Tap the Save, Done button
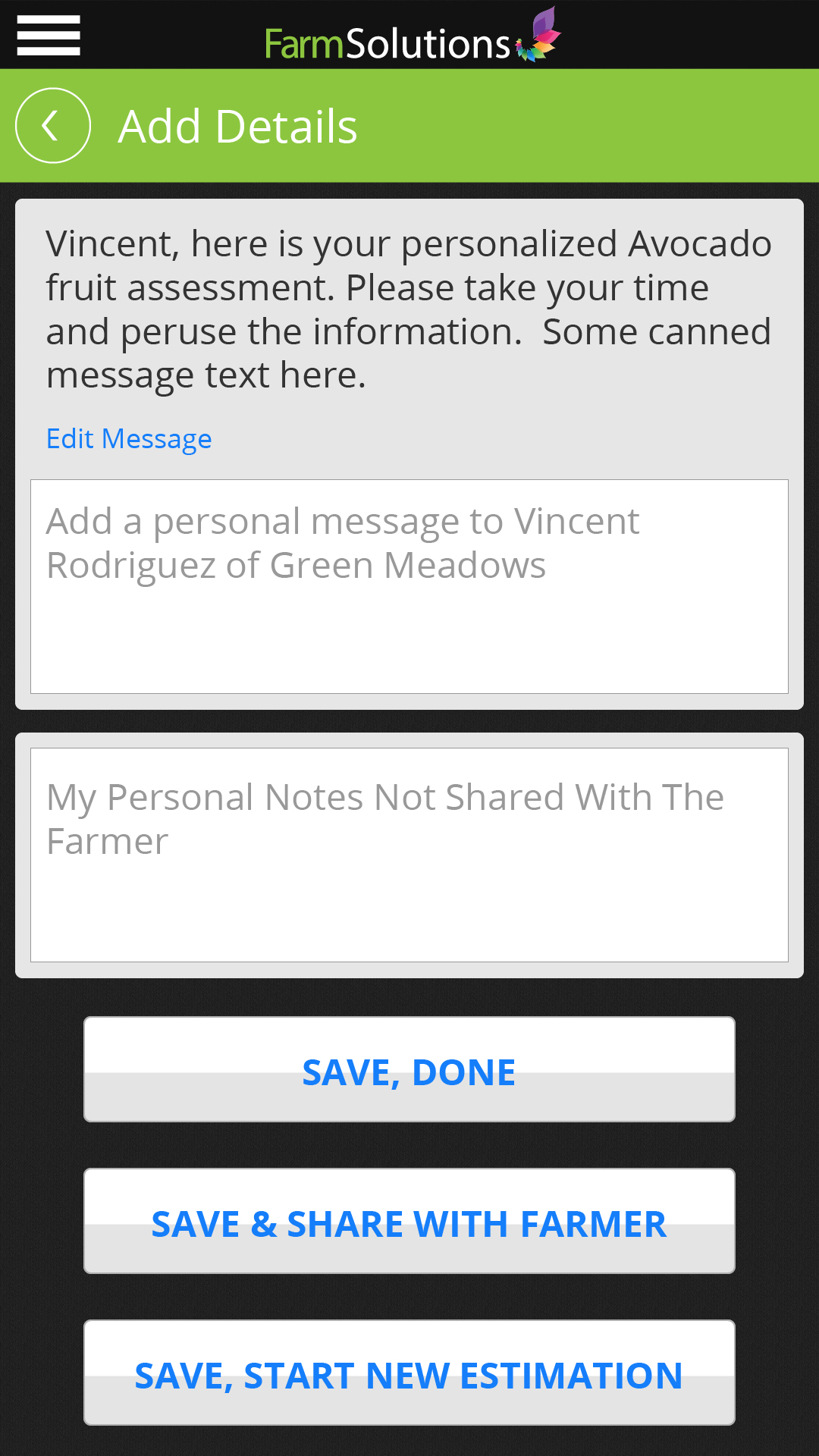The image size is (819, 1456). tap(409, 1069)
